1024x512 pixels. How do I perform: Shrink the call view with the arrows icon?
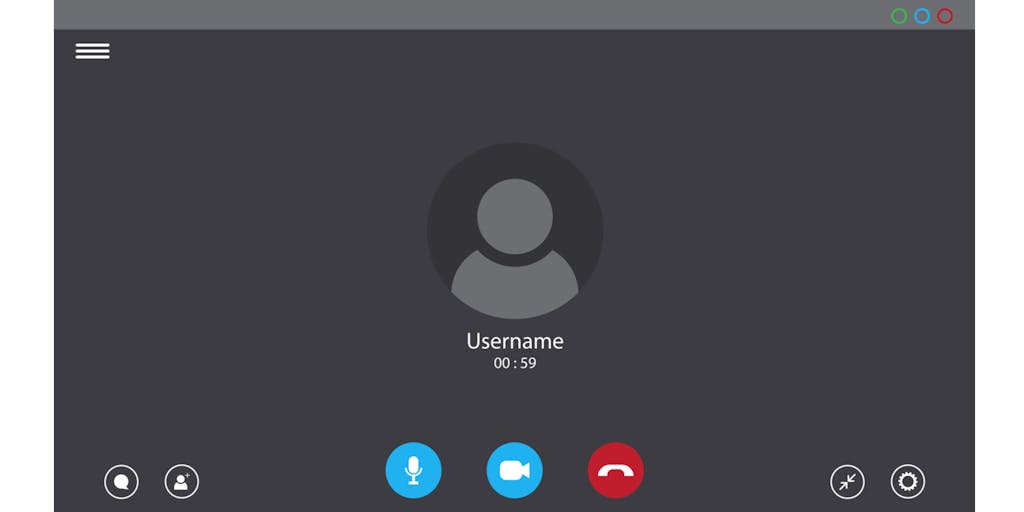(x=847, y=482)
